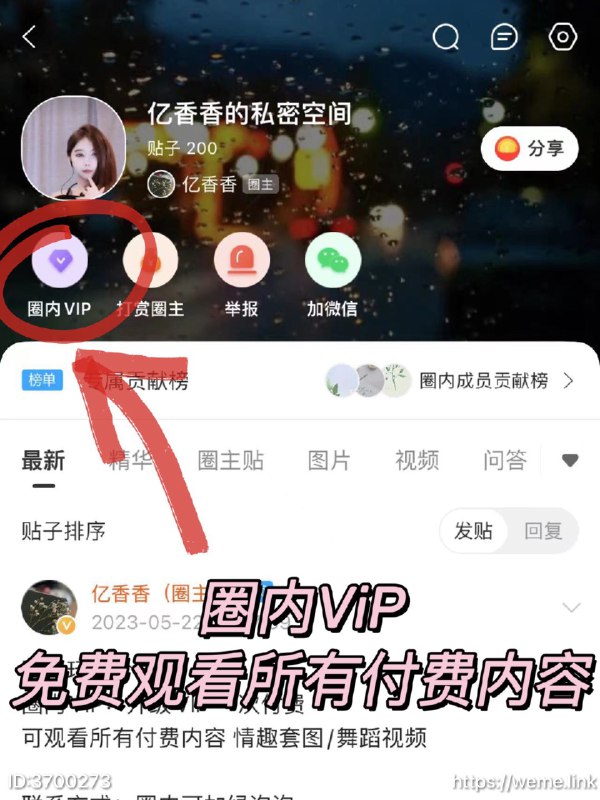Open the 圈内成员贡献榜 ranking
The height and width of the screenshot is (800, 600).
[x=484, y=381]
